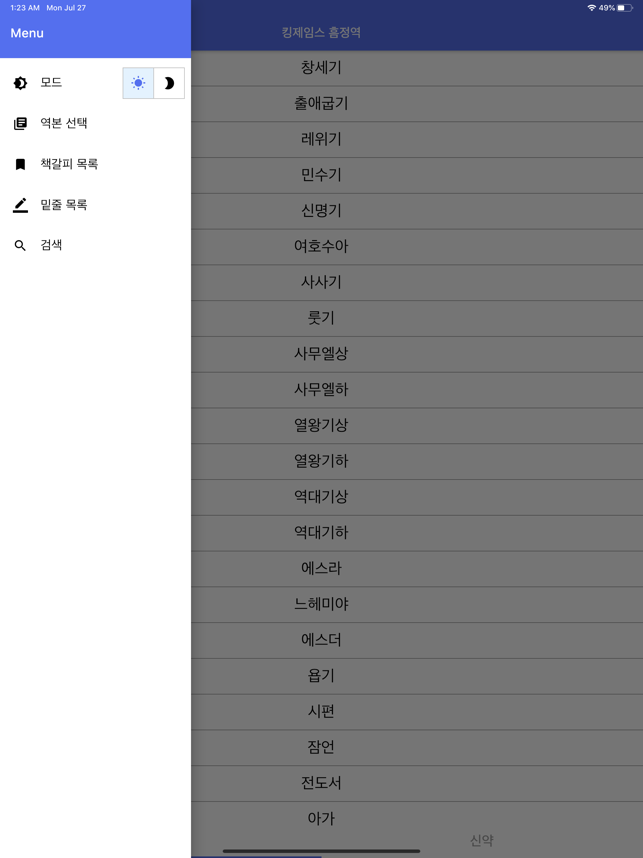Image resolution: width=643 pixels, height=858 pixels.
Task: Select the light mode sun button
Action: (x=138, y=83)
